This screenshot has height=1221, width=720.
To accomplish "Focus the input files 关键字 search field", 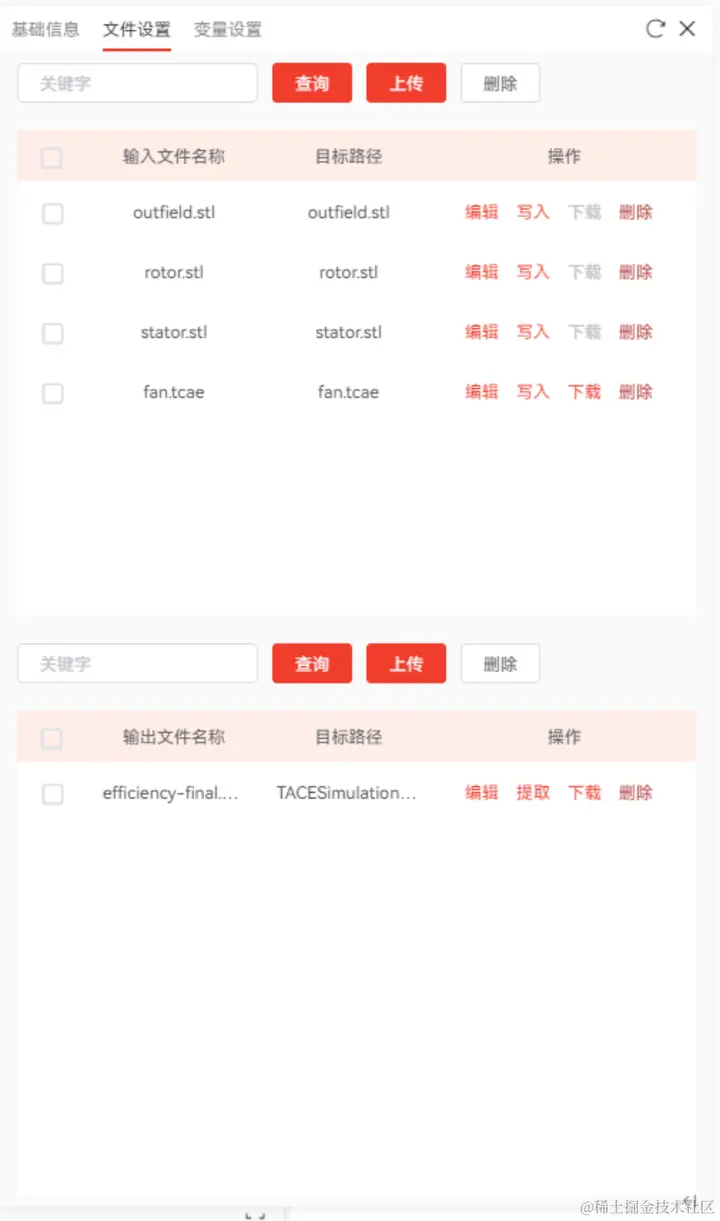I will point(138,83).
